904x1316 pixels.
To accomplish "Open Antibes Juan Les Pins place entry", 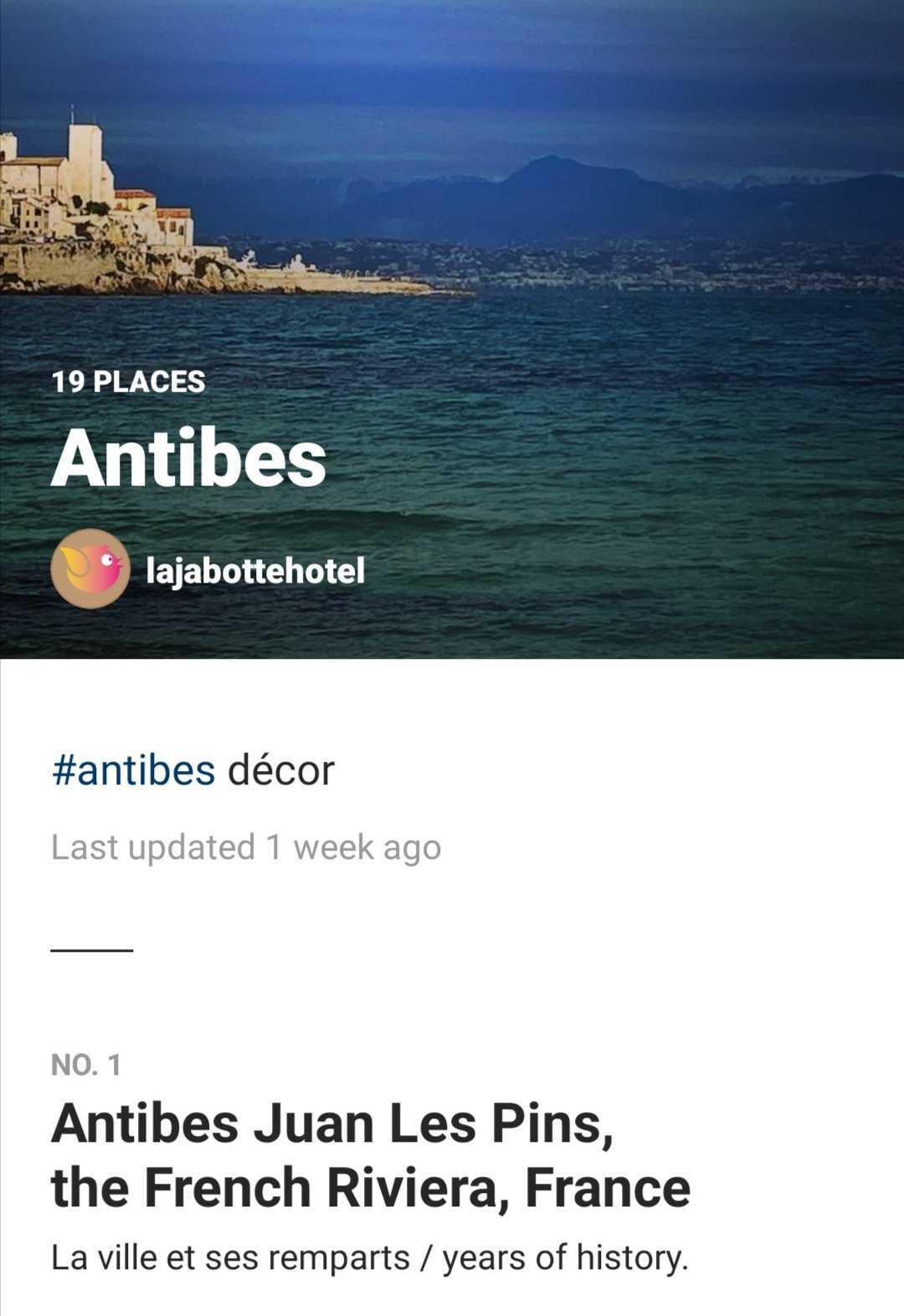I will pos(370,1155).
